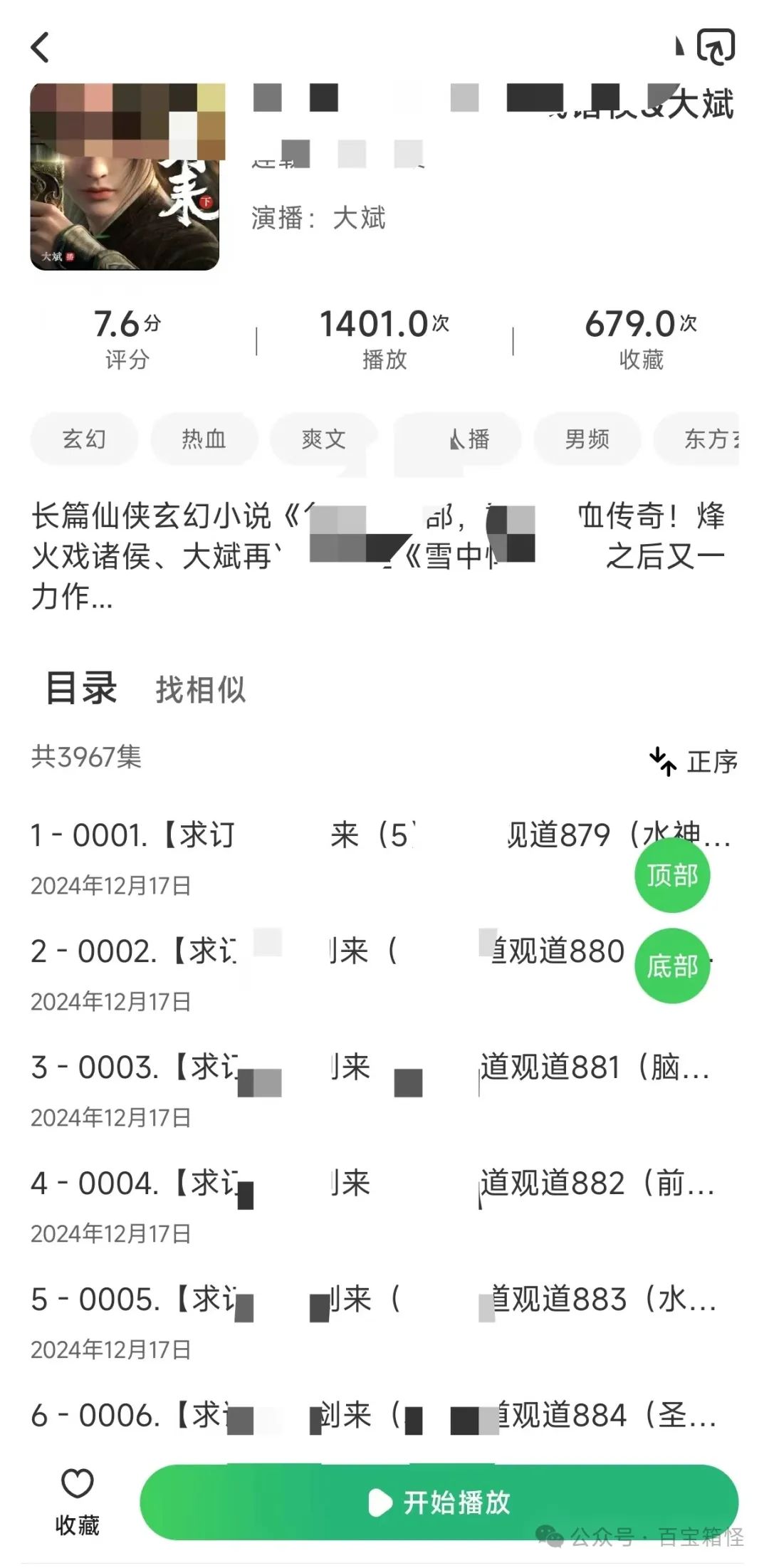Image resolution: width=769 pixels, height=1568 pixels.
Task: Switch to the 目录 tab
Action: 81,688
